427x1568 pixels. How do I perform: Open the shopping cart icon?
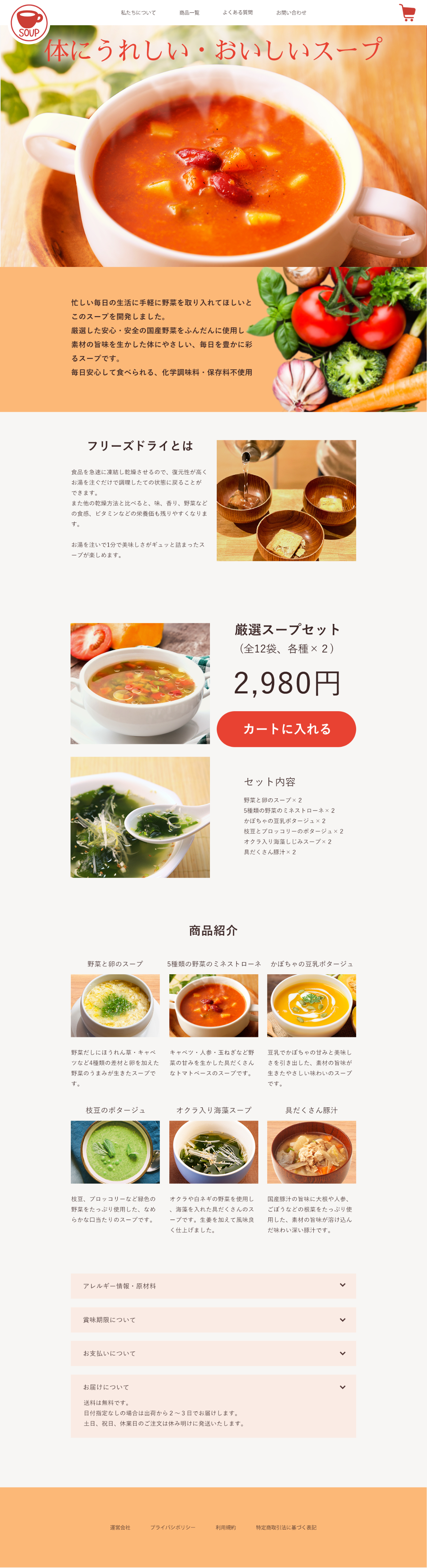click(407, 13)
